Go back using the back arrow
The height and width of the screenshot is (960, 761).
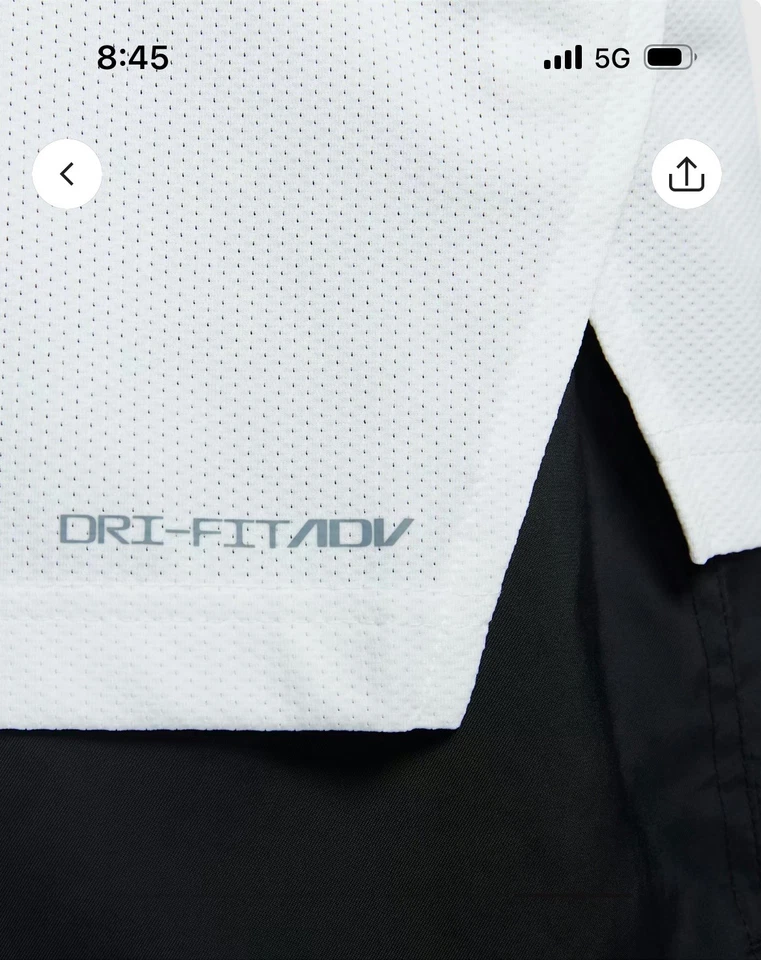pyautogui.click(x=67, y=174)
